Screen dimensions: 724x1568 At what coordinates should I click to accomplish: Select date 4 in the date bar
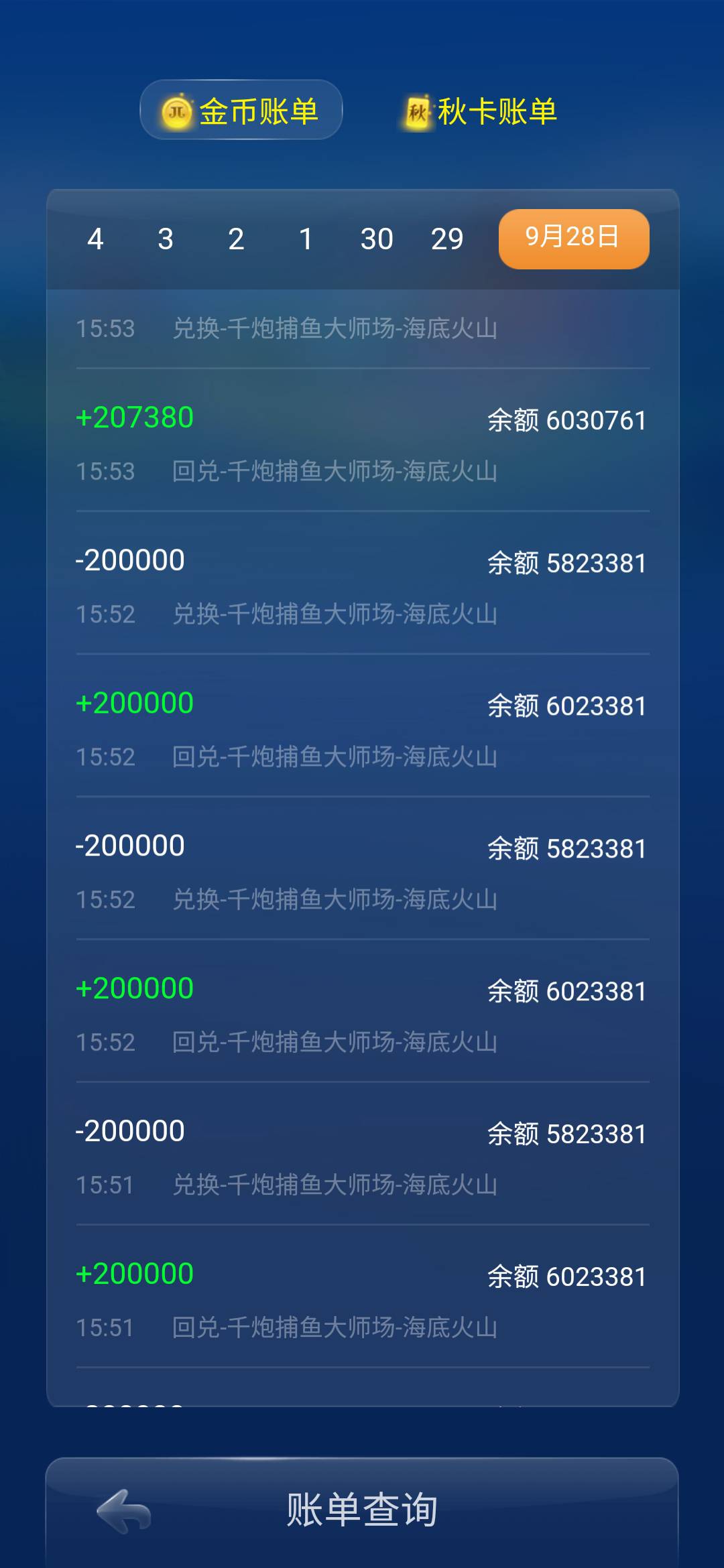96,239
